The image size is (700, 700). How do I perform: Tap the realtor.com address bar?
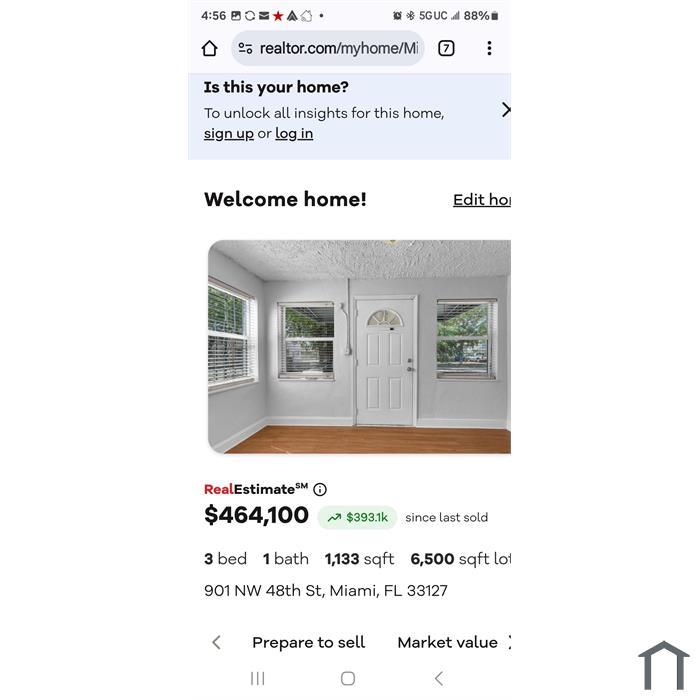328,48
